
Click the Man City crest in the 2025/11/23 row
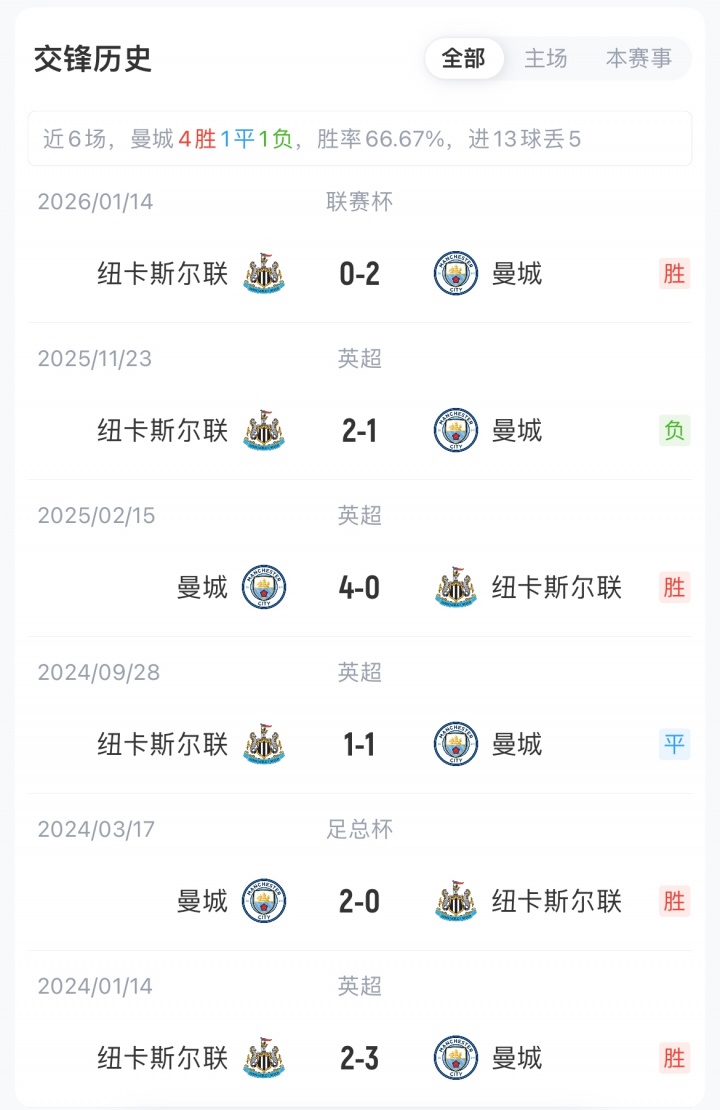(455, 429)
